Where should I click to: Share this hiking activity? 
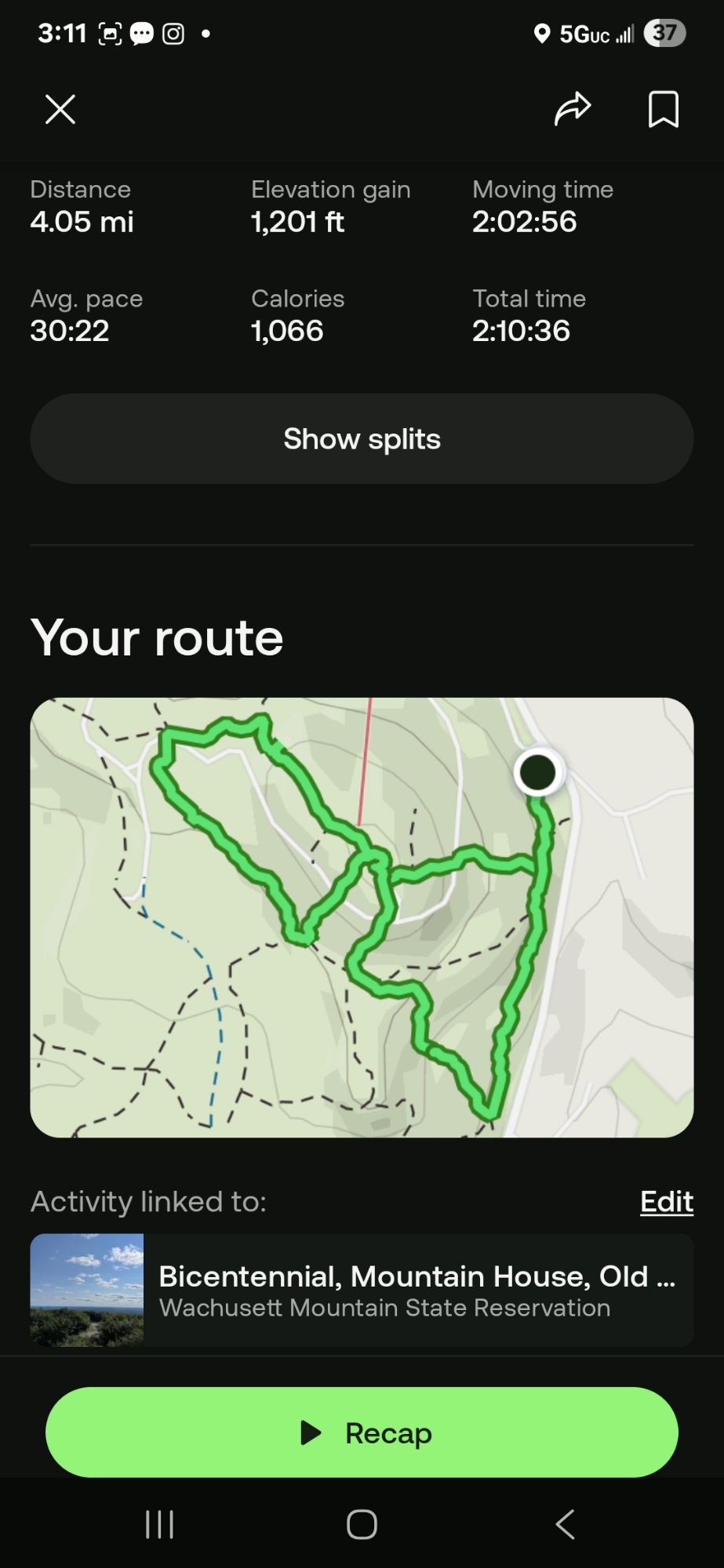(x=573, y=109)
